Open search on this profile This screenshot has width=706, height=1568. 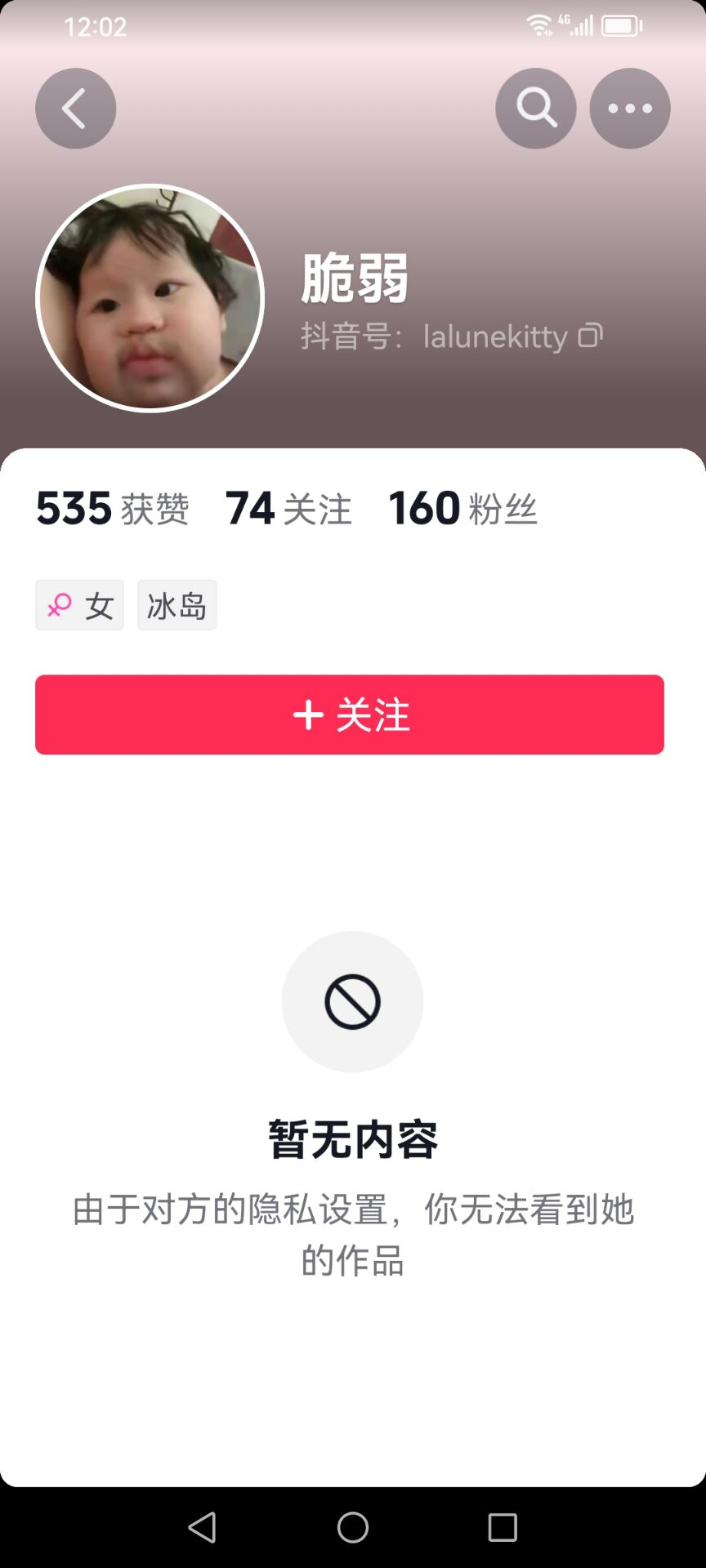(x=536, y=109)
